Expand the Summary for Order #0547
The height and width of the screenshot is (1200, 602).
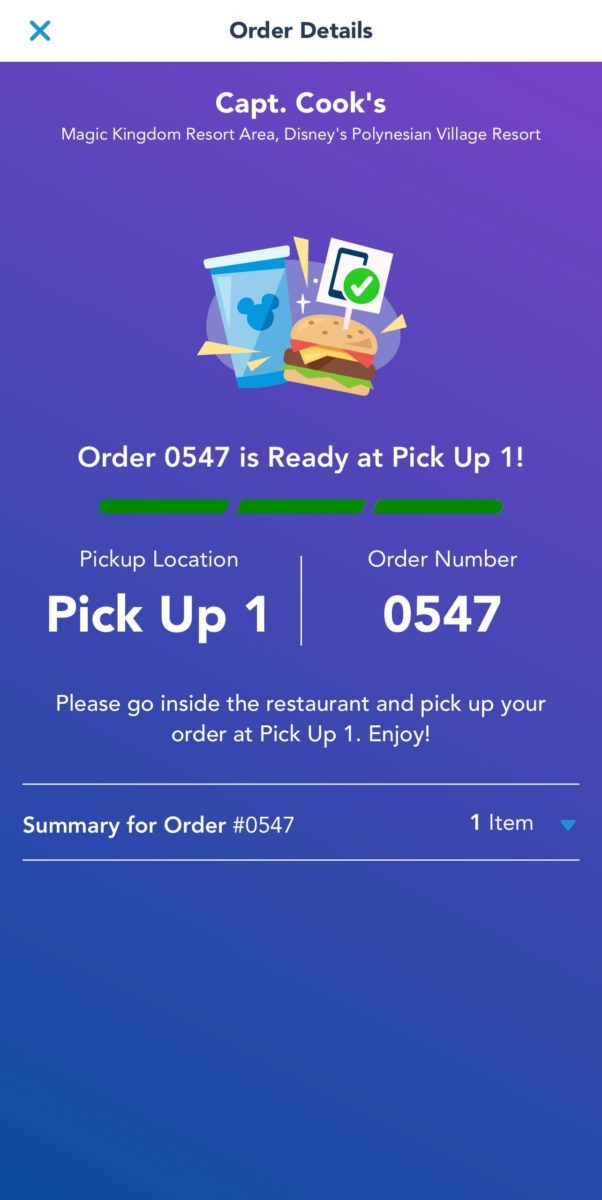568,825
